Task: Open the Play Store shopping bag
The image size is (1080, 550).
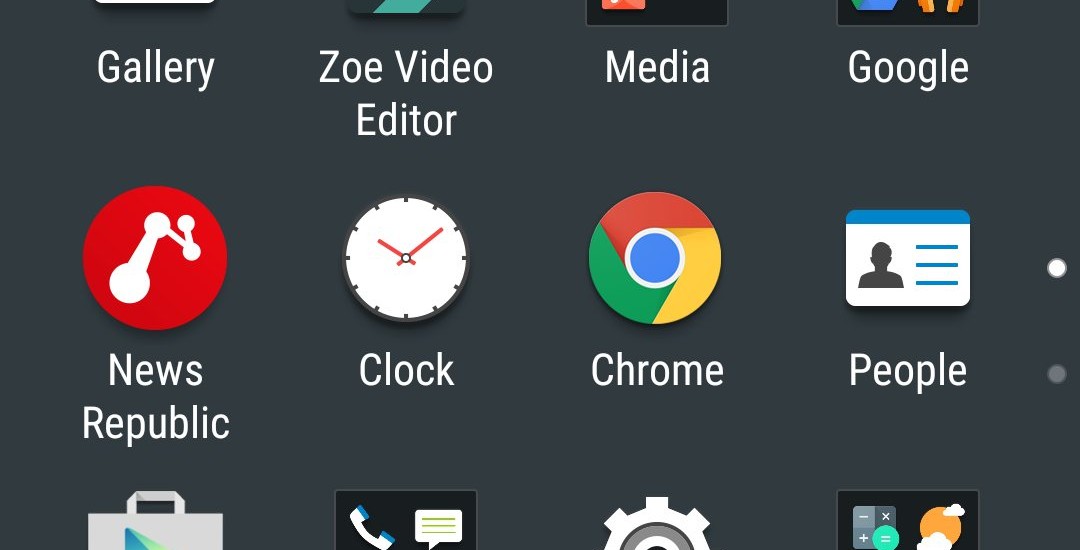Action: [155, 522]
